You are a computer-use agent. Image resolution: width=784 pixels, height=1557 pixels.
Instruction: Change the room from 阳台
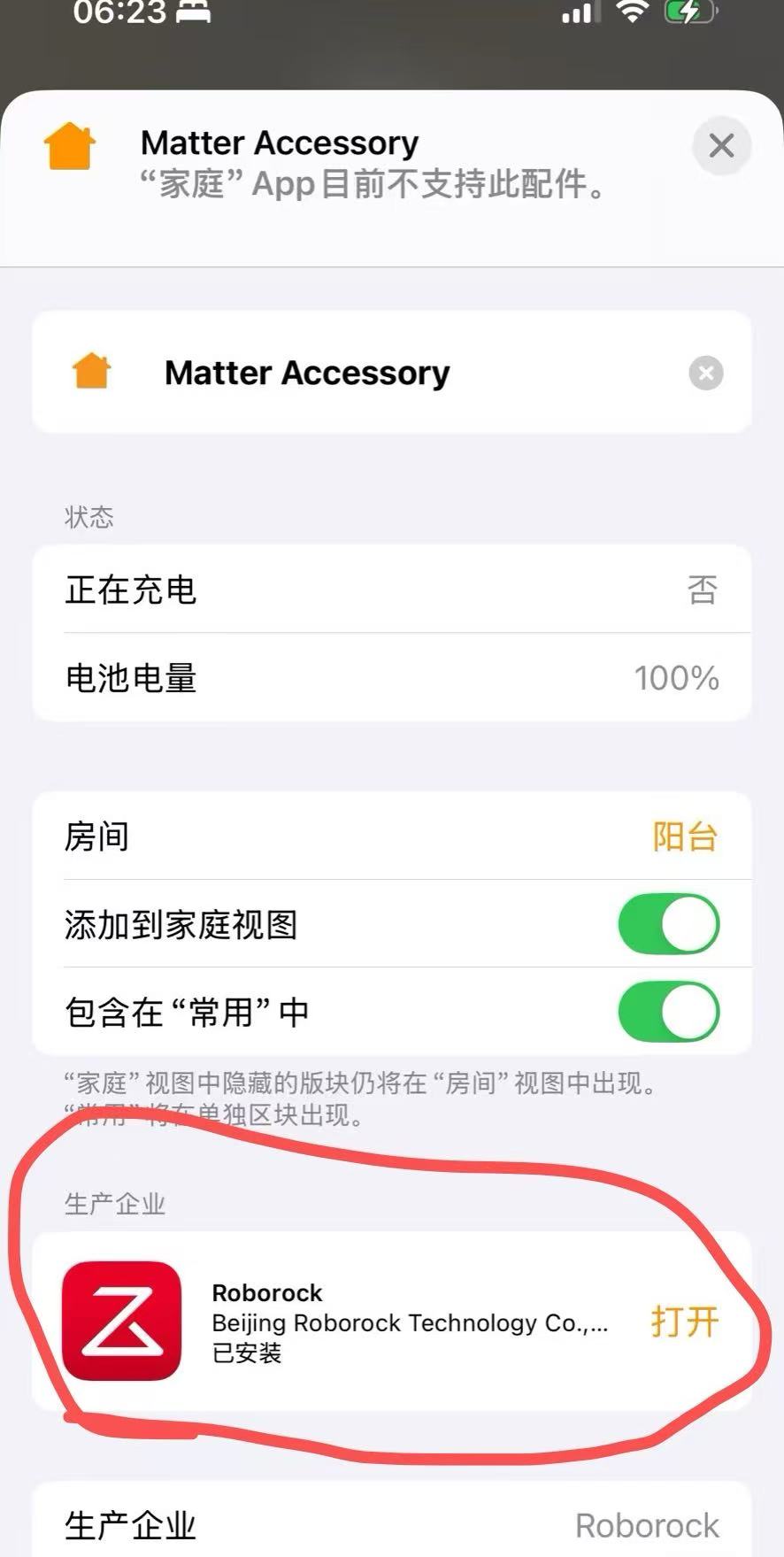(392, 836)
